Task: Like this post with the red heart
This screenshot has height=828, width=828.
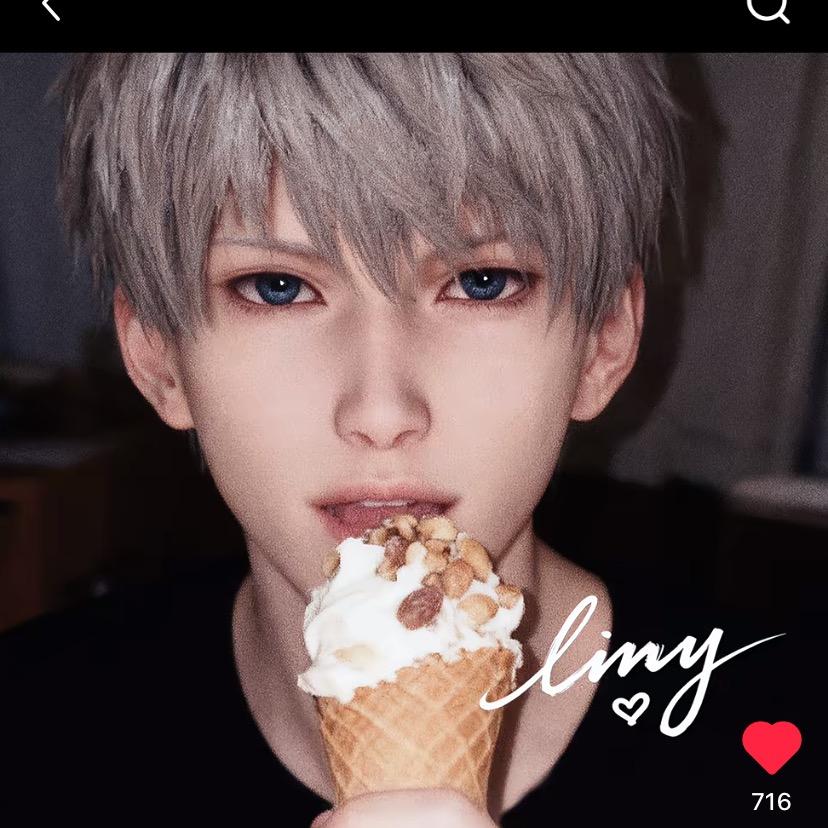Action: (771, 747)
